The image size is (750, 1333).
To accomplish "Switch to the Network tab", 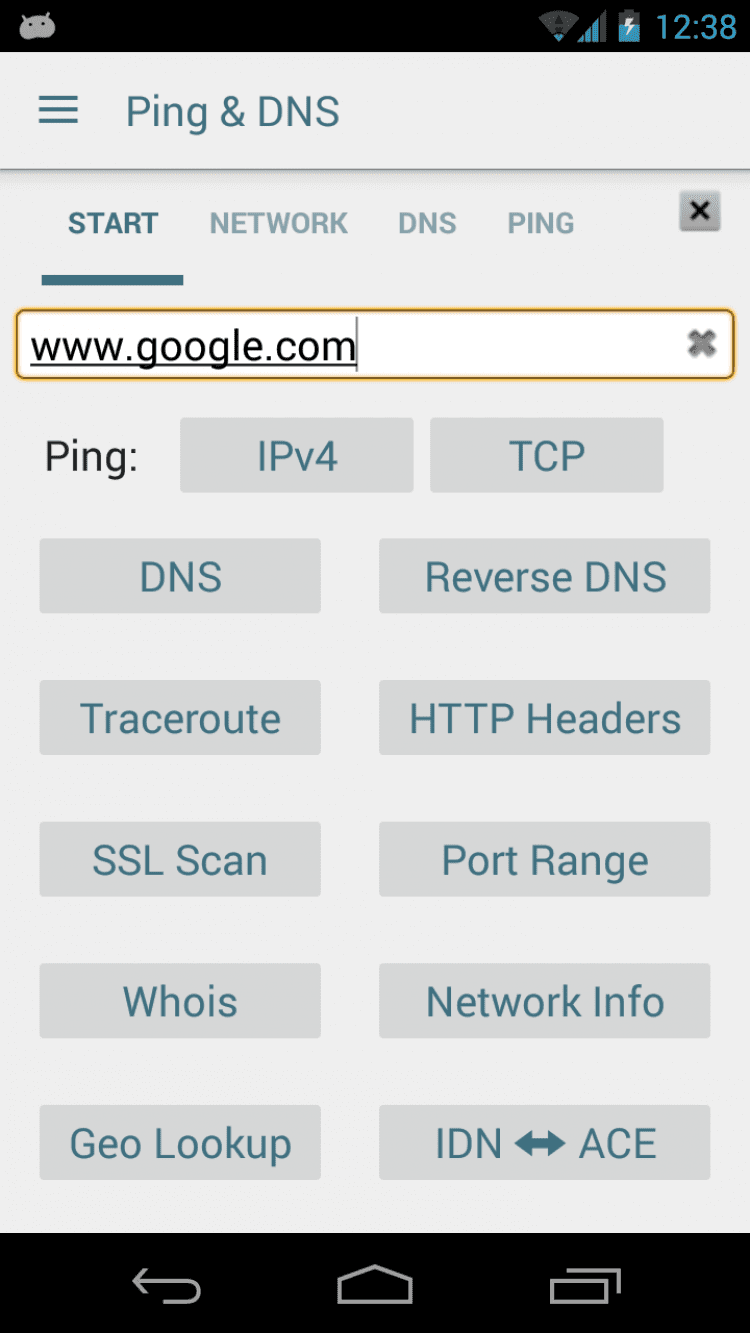I will 278,223.
